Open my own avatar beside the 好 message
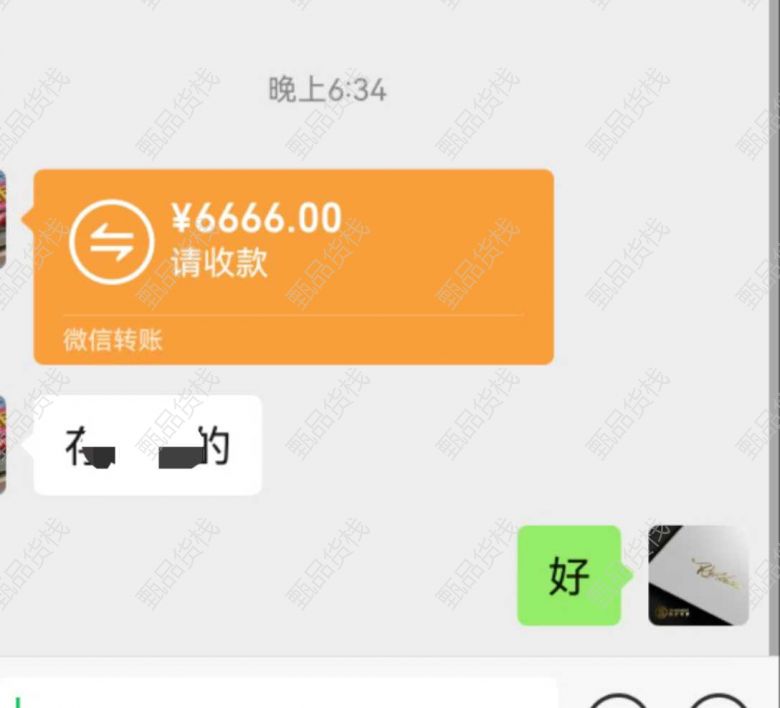780x708 pixels. pyautogui.click(x=698, y=576)
